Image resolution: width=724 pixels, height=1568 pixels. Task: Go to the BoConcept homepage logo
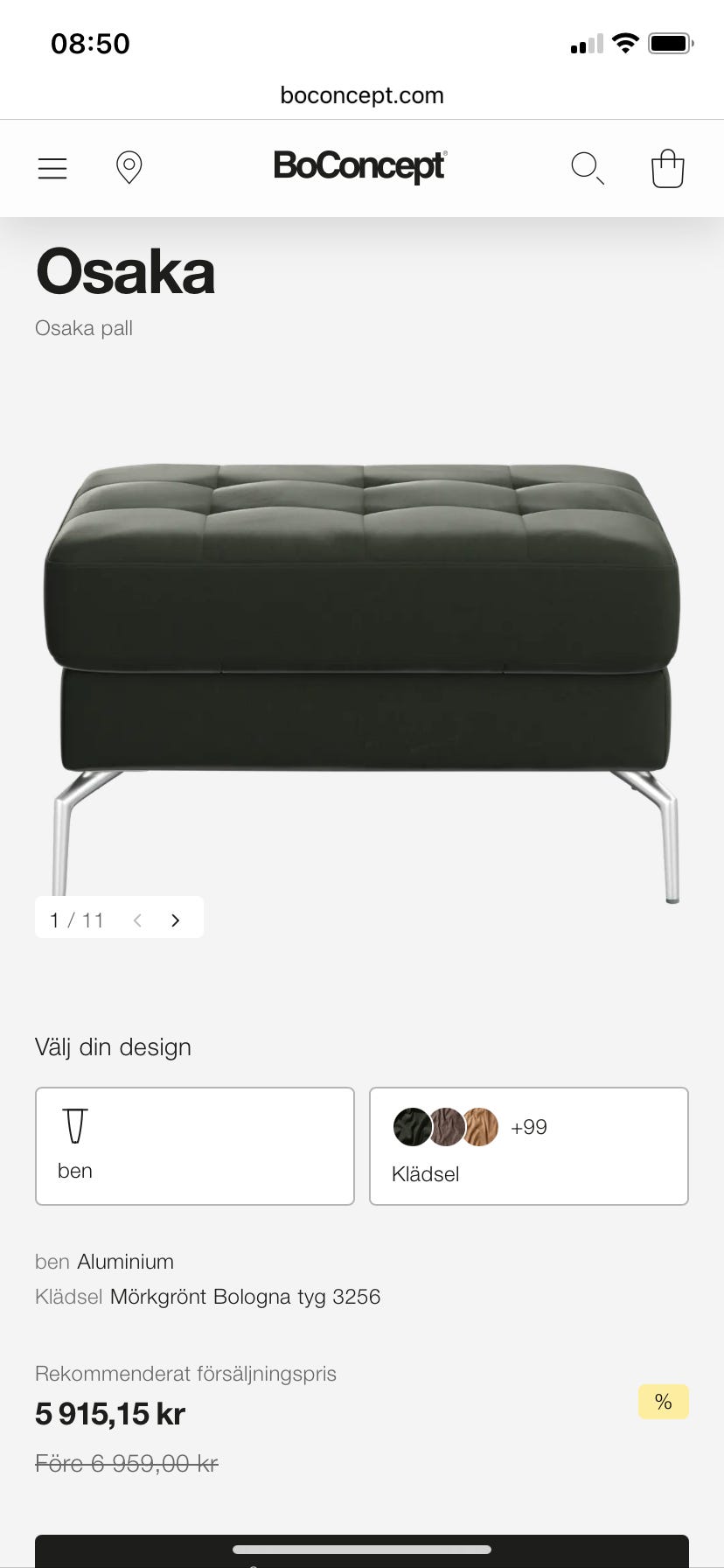(359, 166)
